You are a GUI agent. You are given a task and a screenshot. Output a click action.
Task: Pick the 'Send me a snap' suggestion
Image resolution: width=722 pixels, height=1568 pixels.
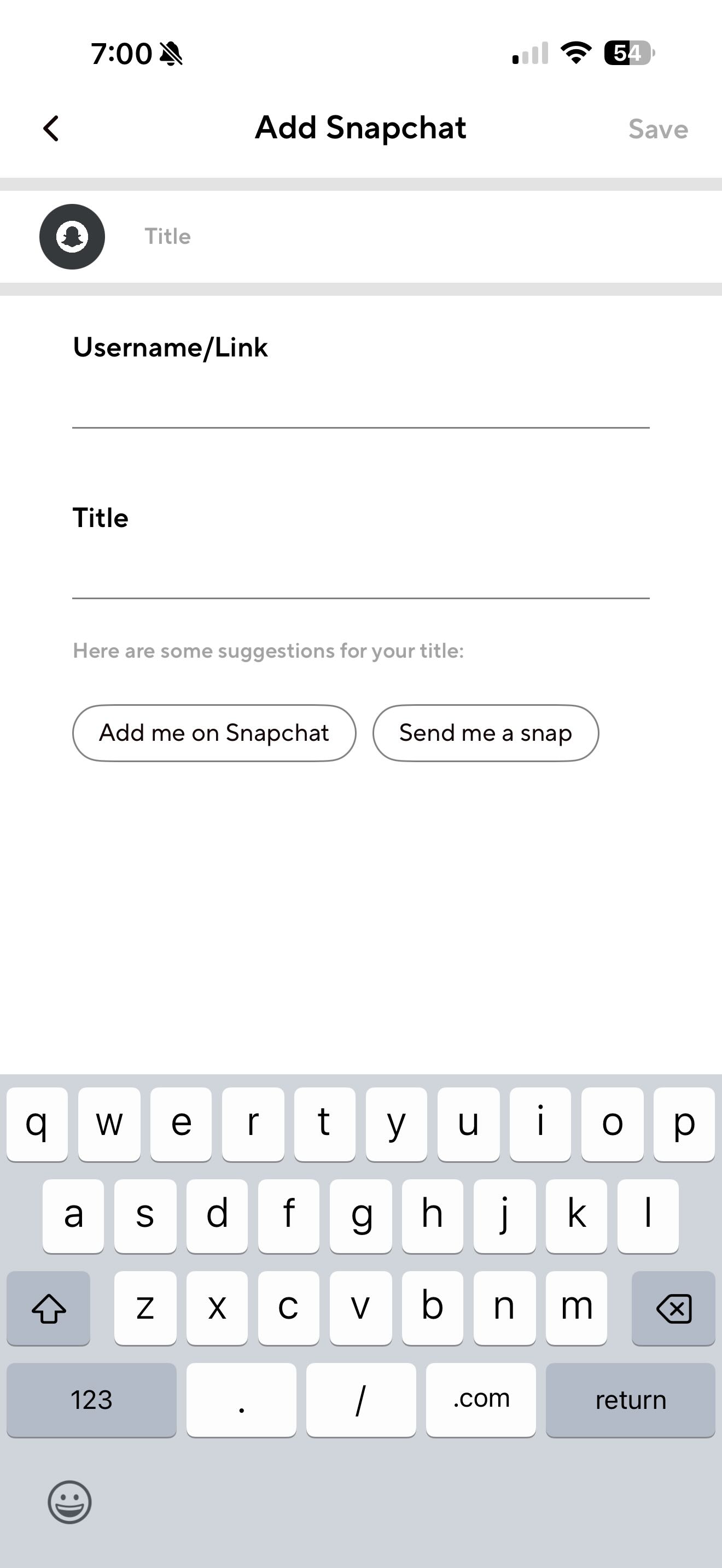coord(485,733)
